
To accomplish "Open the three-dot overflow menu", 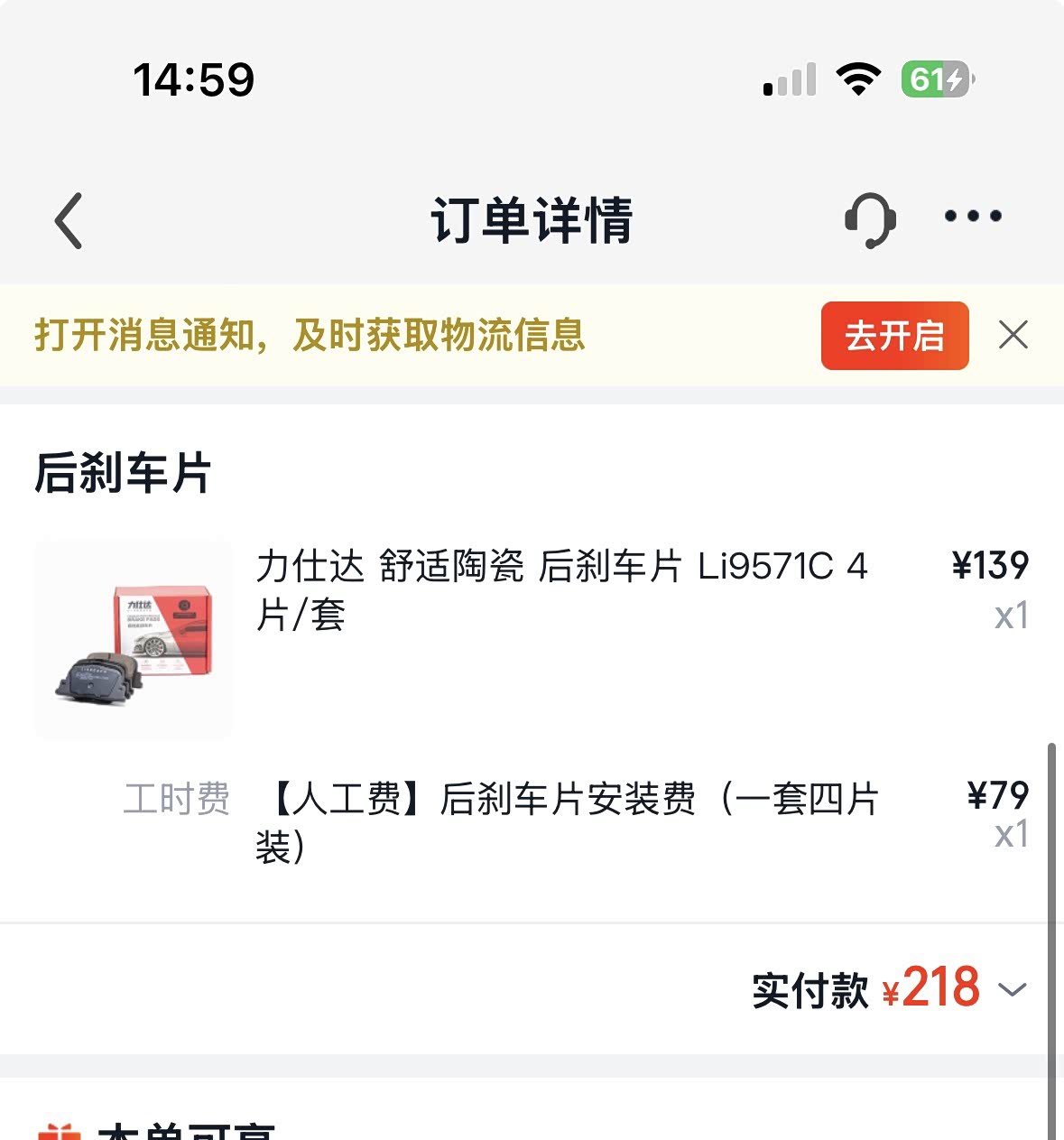I will click(x=972, y=217).
